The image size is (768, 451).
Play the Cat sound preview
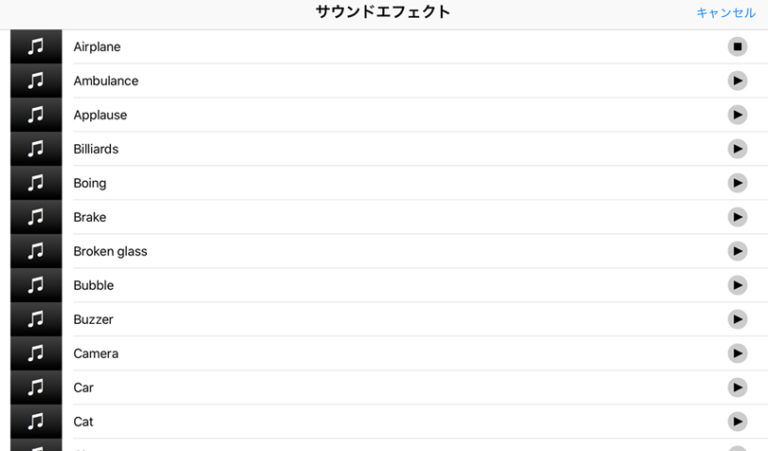point(737,421)
